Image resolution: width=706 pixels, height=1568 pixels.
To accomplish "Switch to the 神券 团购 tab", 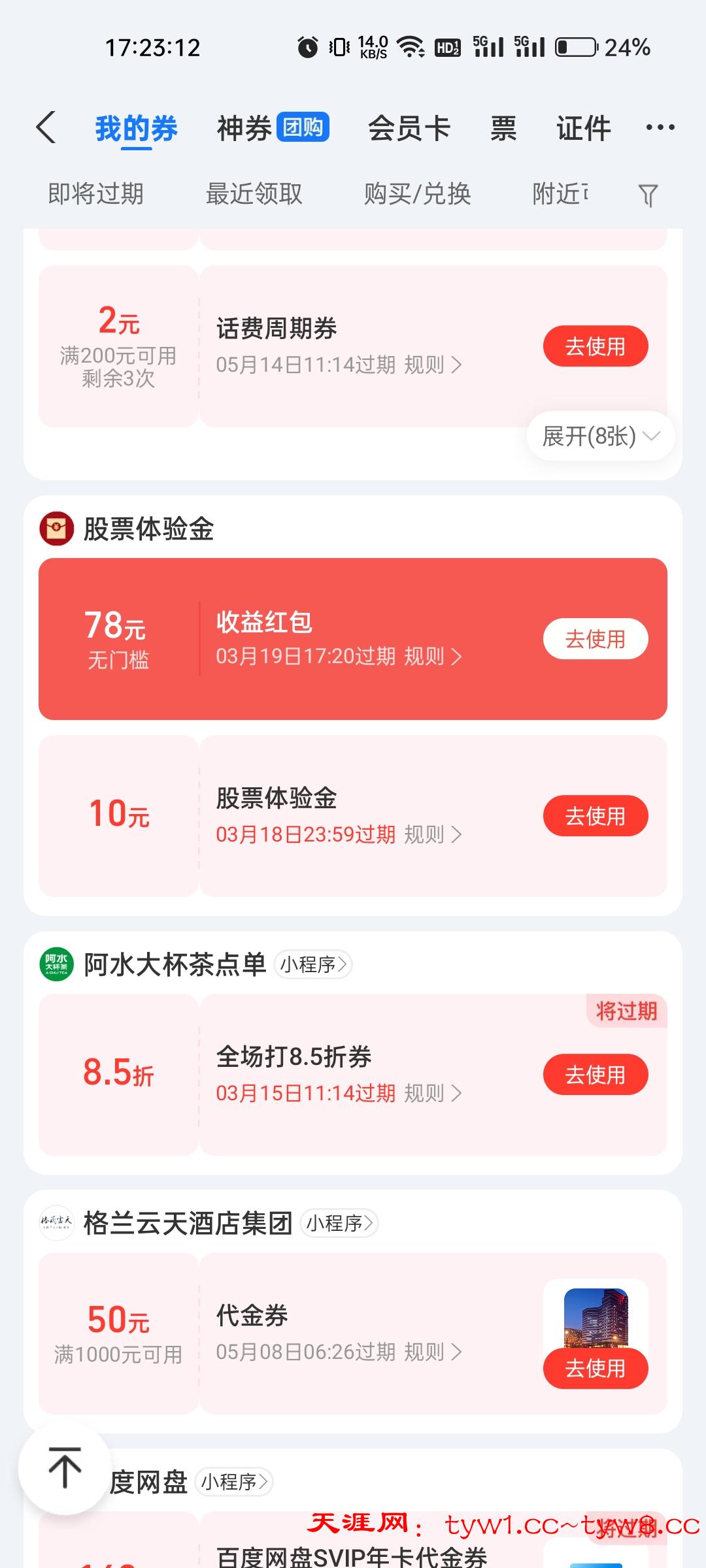I will pos(273,128).
